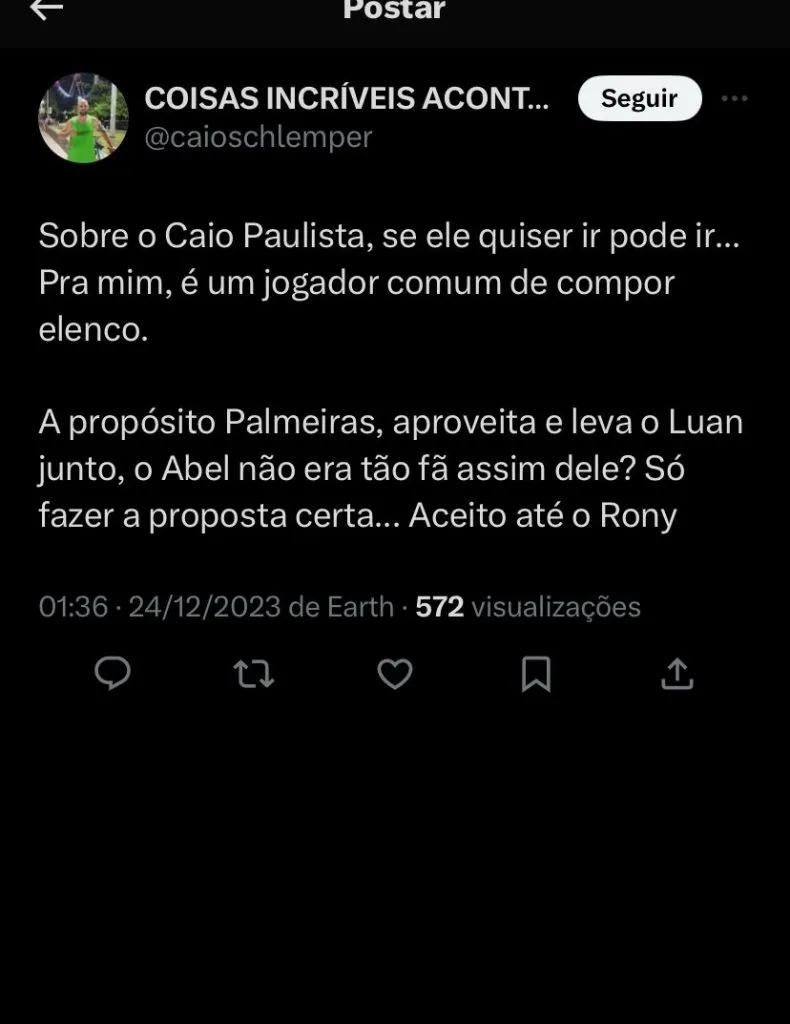Repost this tweet about Palmeiras

(x=253, y=674)
